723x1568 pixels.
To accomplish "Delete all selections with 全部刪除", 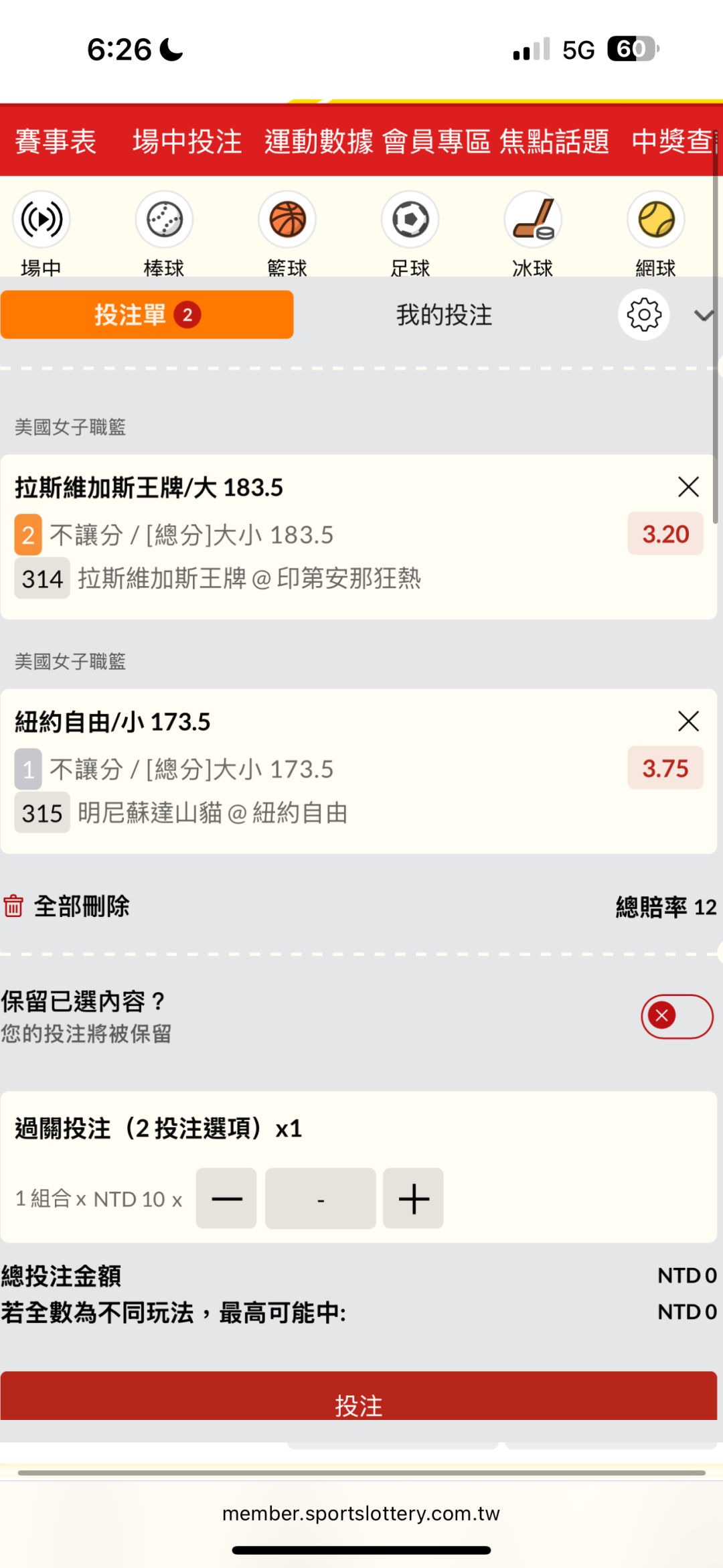I will pyautogui.click(x=66, y=906).
